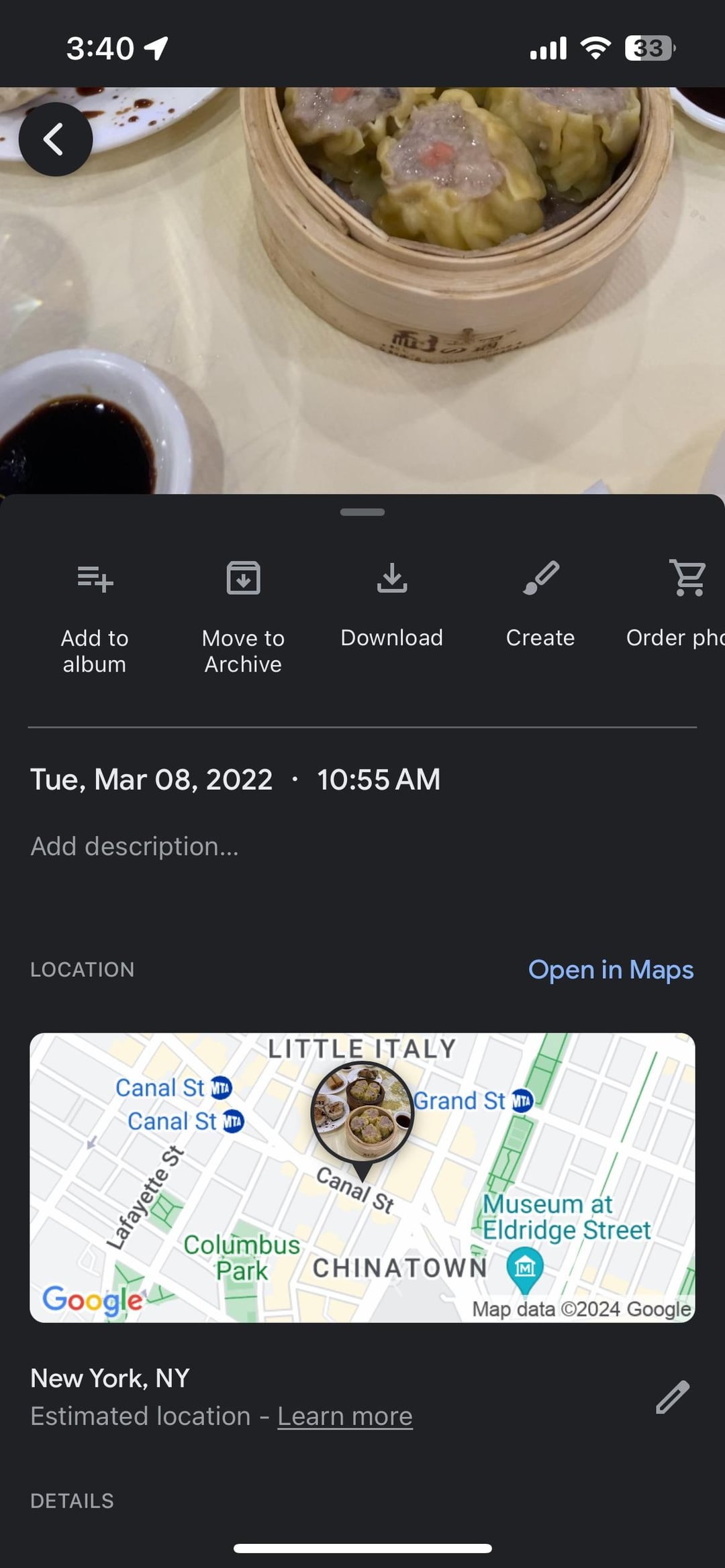The image size is (725, 1568).
Task: Download the photo
Action: coord(391,604)
